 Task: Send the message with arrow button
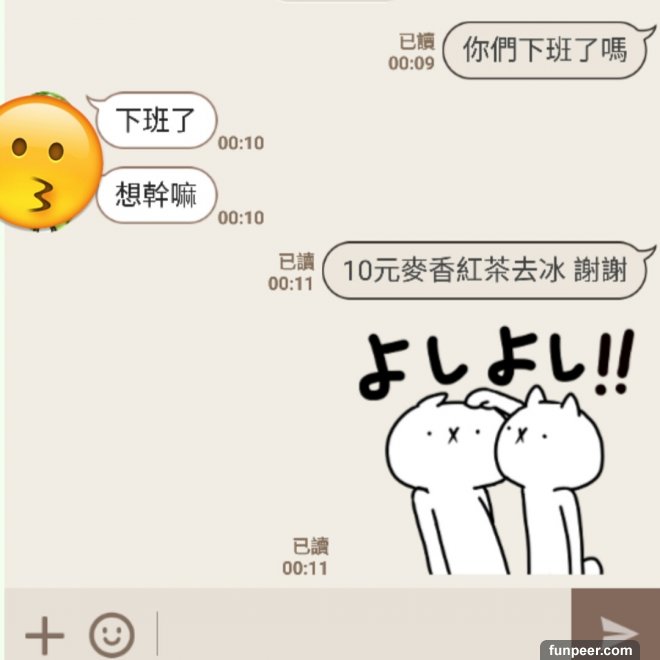point(617,628)
